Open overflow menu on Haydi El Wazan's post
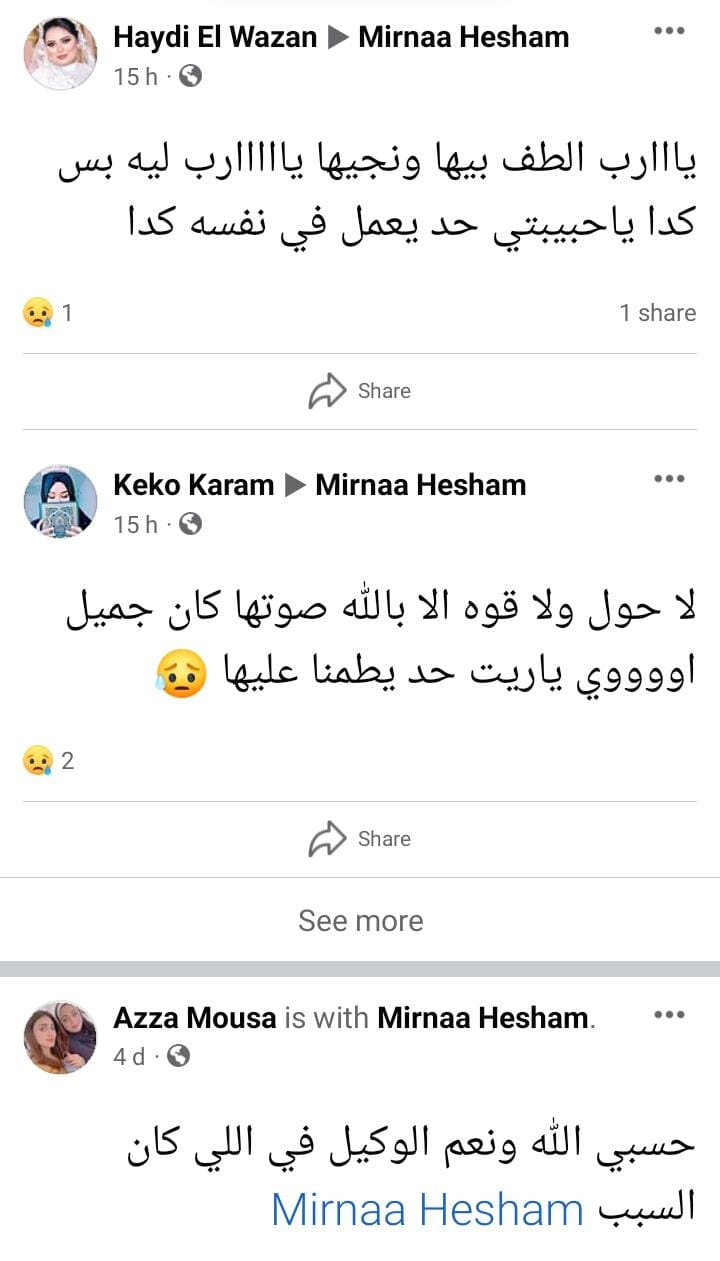720x1261 pixels. click(669, 32)
